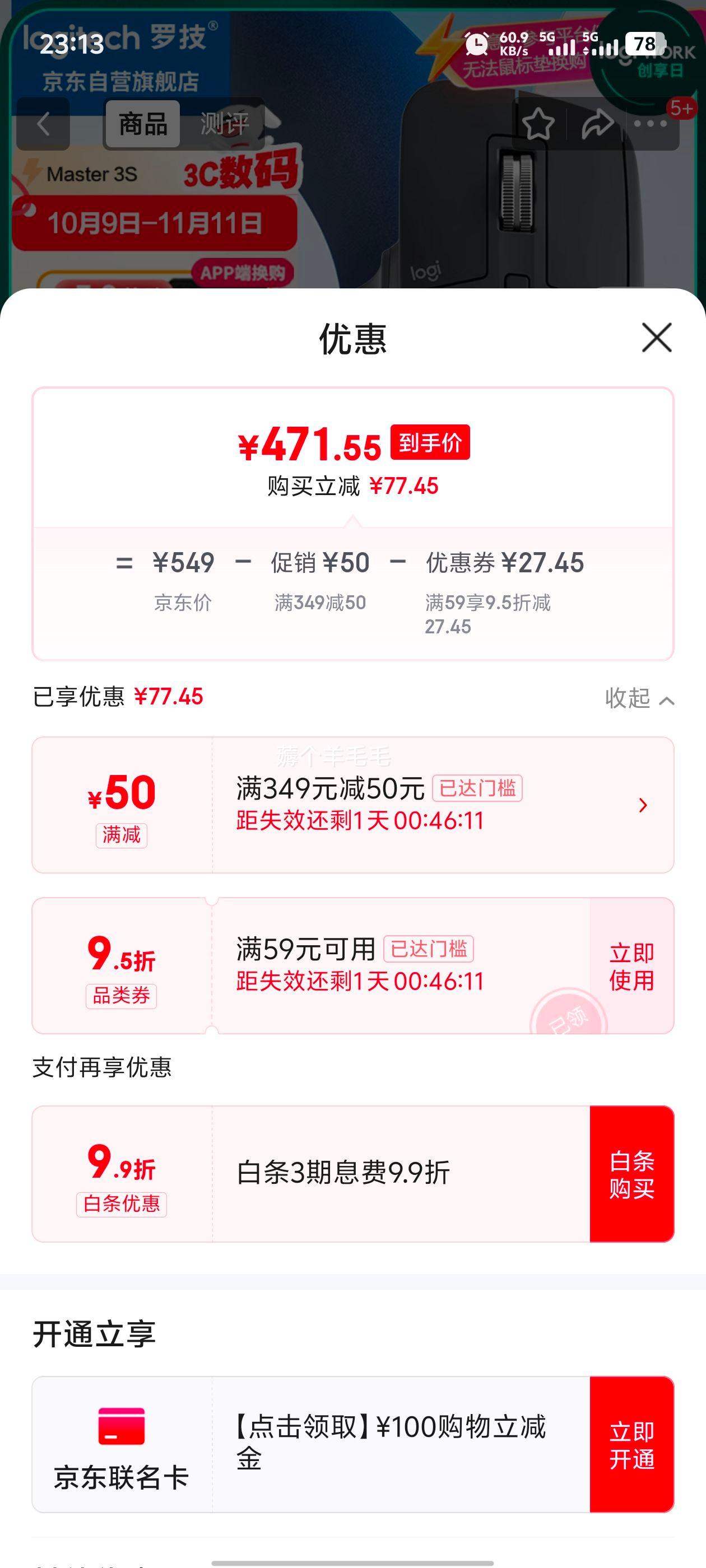
Task: Open the three-dot overflow menu
Action: pos(650,124)
